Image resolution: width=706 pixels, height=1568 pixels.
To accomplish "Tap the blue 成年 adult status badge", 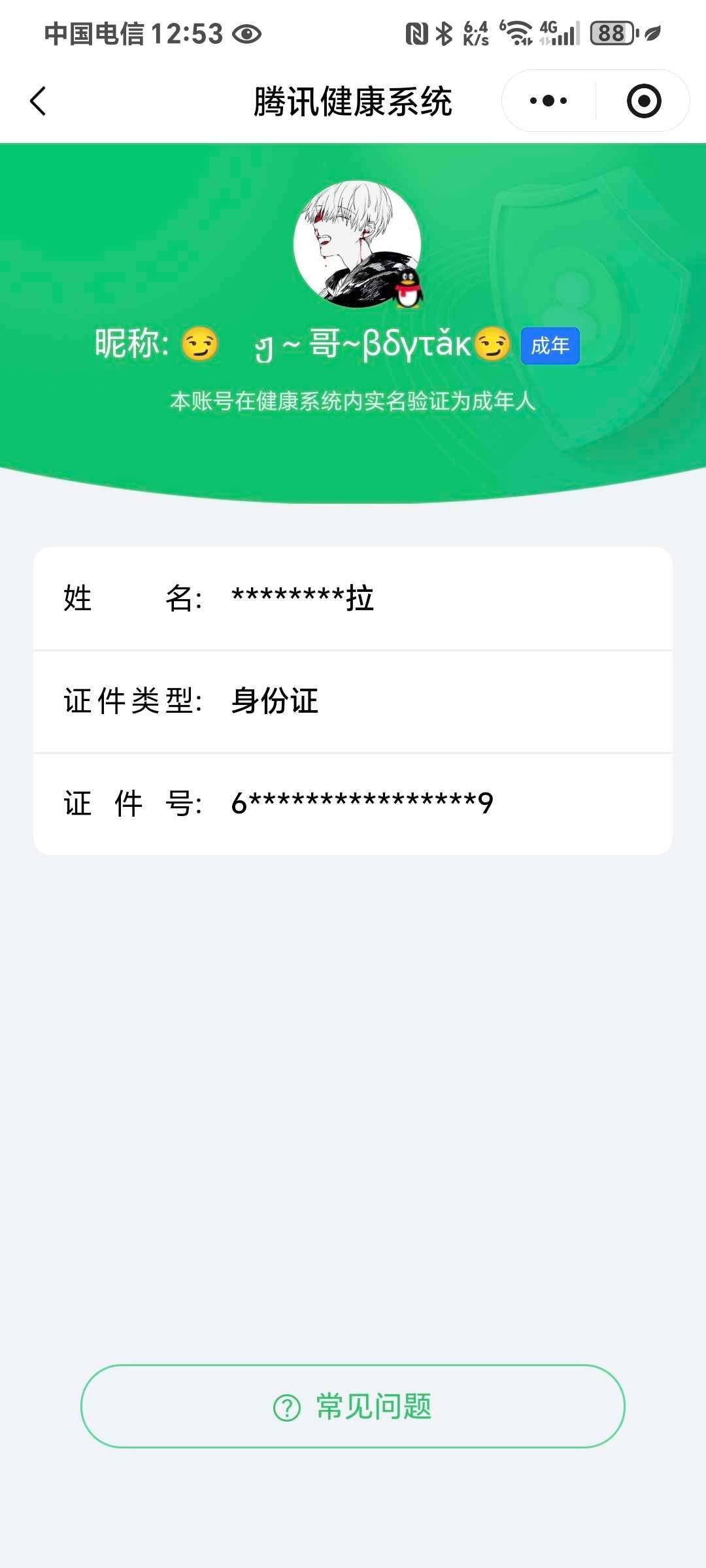I will coord(549,346).
